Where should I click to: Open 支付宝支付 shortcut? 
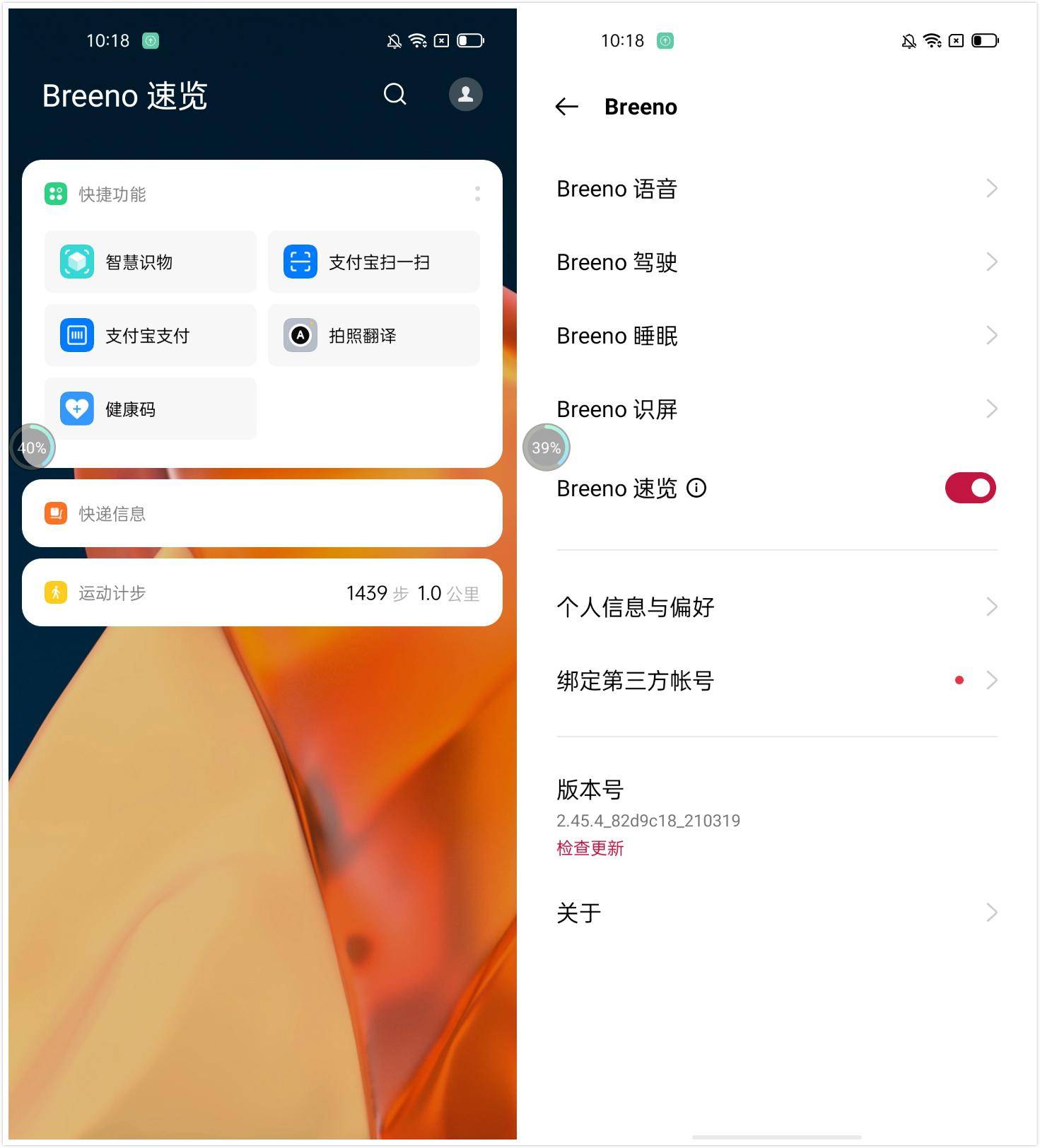pyautogui.click(x=150, y=336)
